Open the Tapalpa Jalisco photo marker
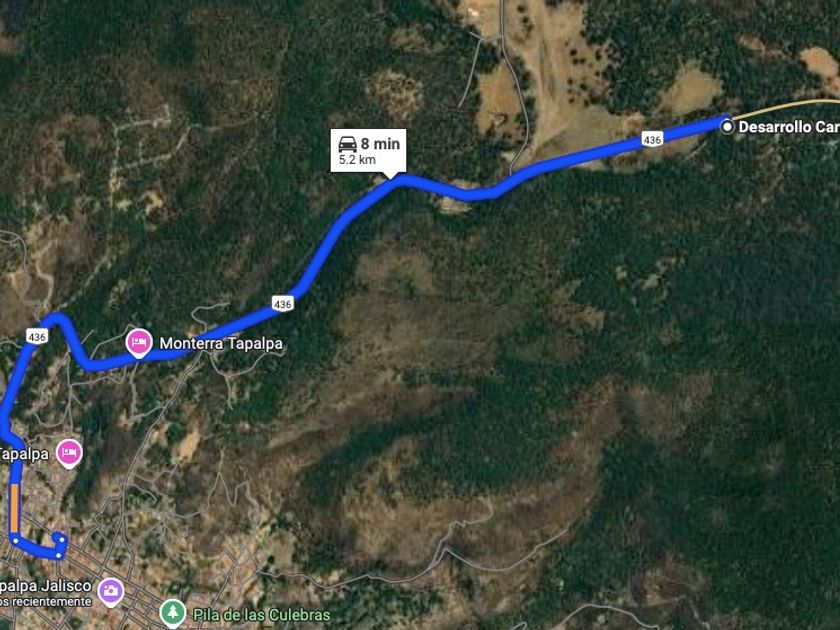This screenshot has width=840, height=630. click(111, 590)
